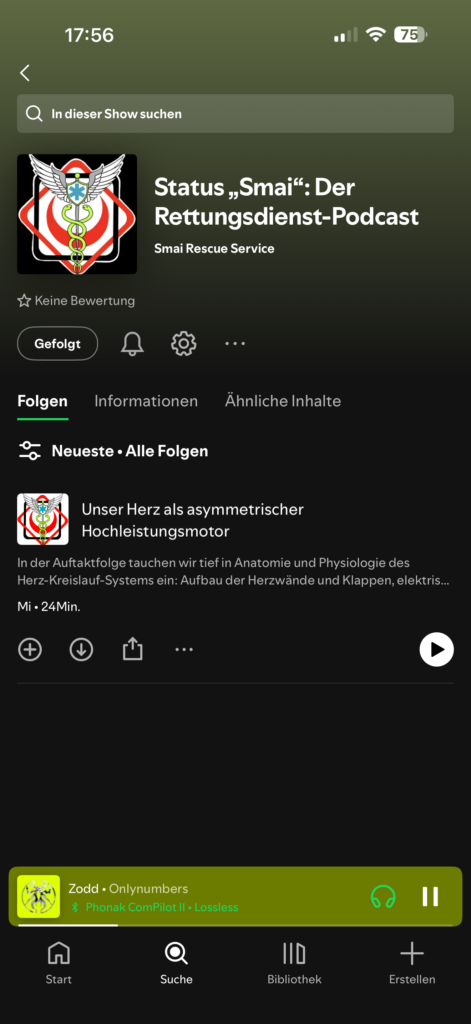471x1024 pixels.
Task: Go back using the top-left arrow
Action: pos(25,73)
